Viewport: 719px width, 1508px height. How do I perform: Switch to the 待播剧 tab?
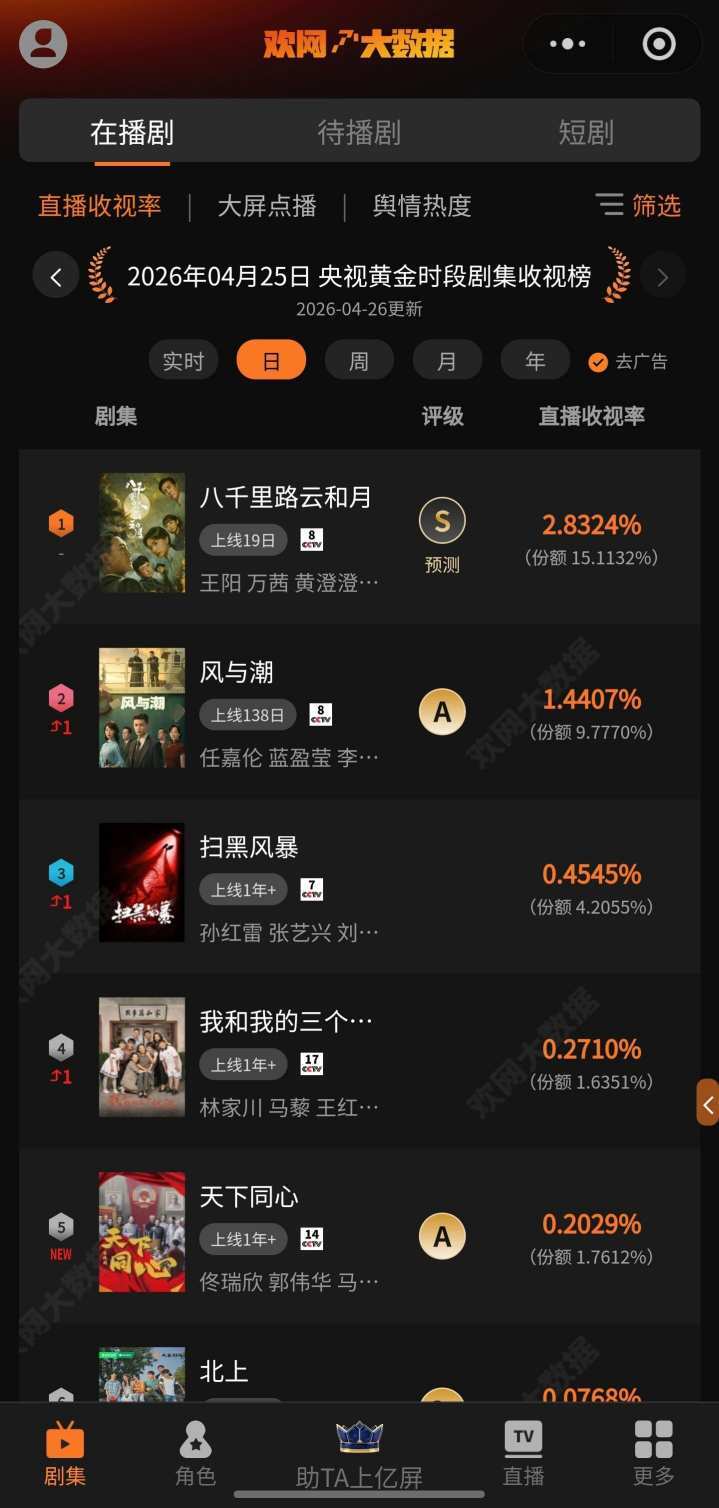[x=359, y=132]
